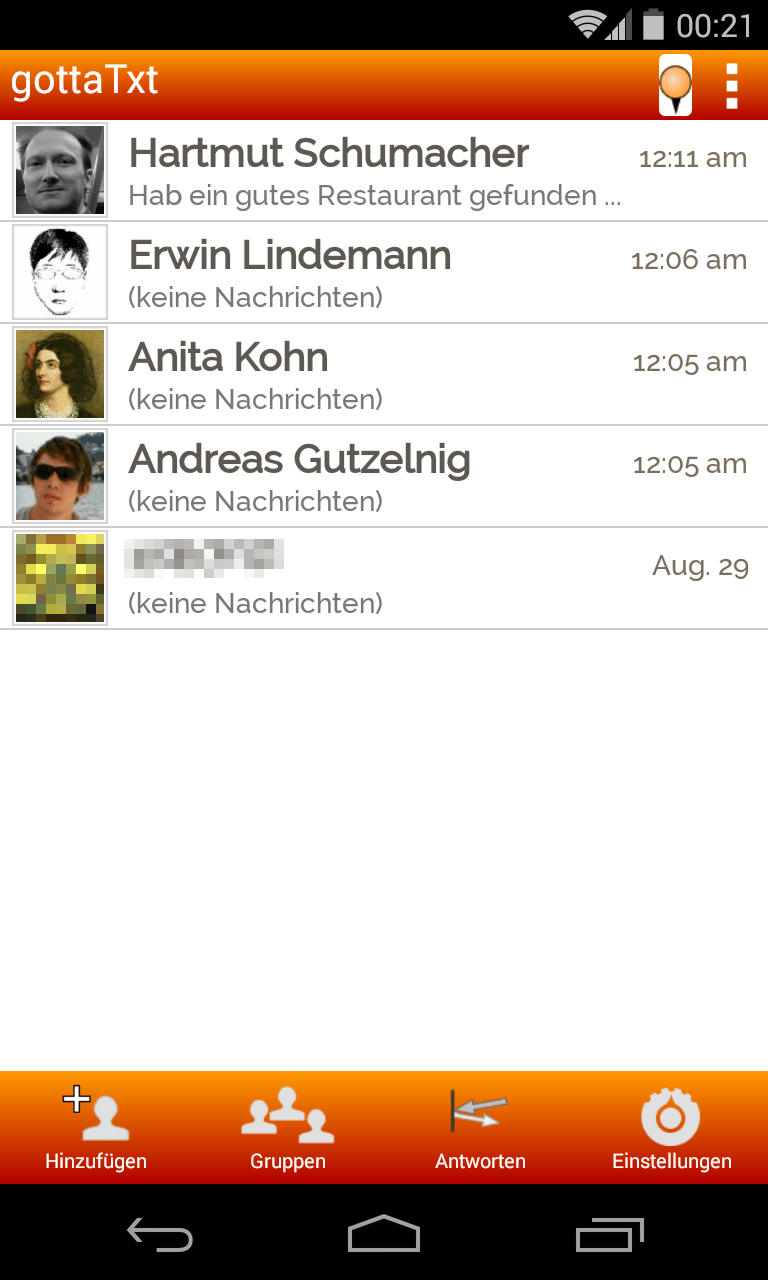
Task: Open Einstellungen settings
Action: (x=672, y=1128)
